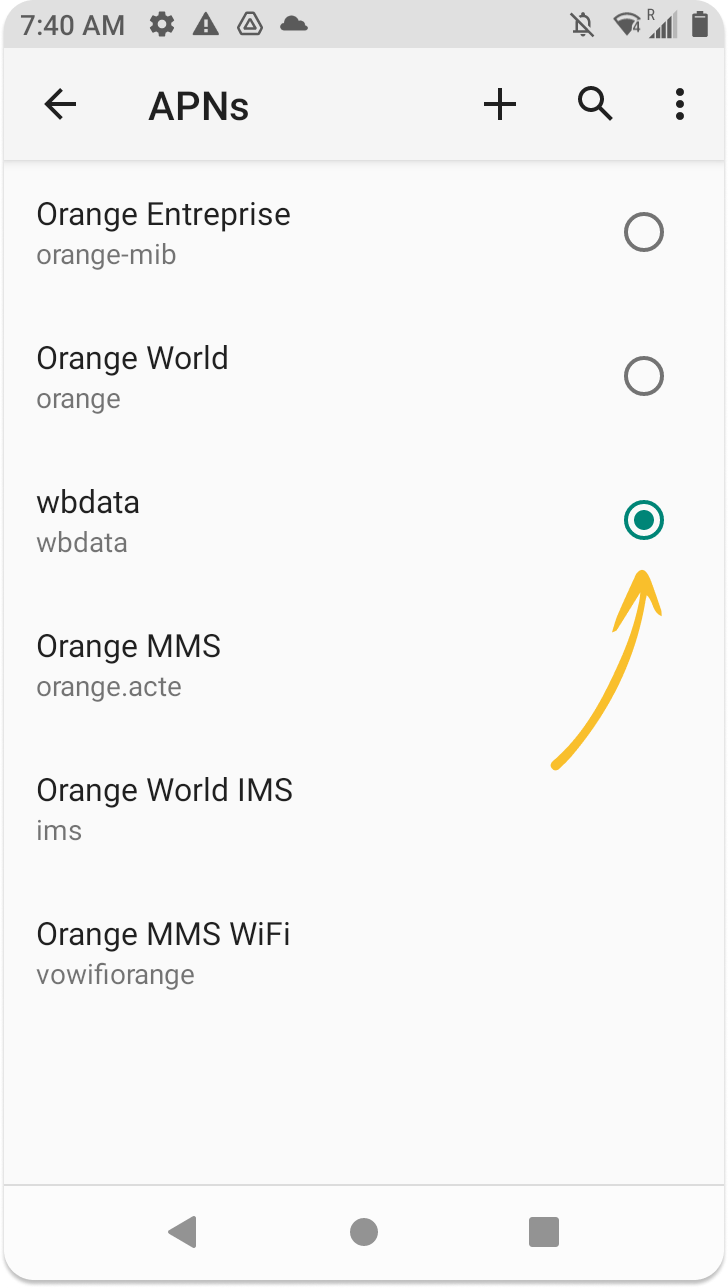Open Orange MMS APN settings
This screenshot has height=1288, width=728.
[364, 665]
